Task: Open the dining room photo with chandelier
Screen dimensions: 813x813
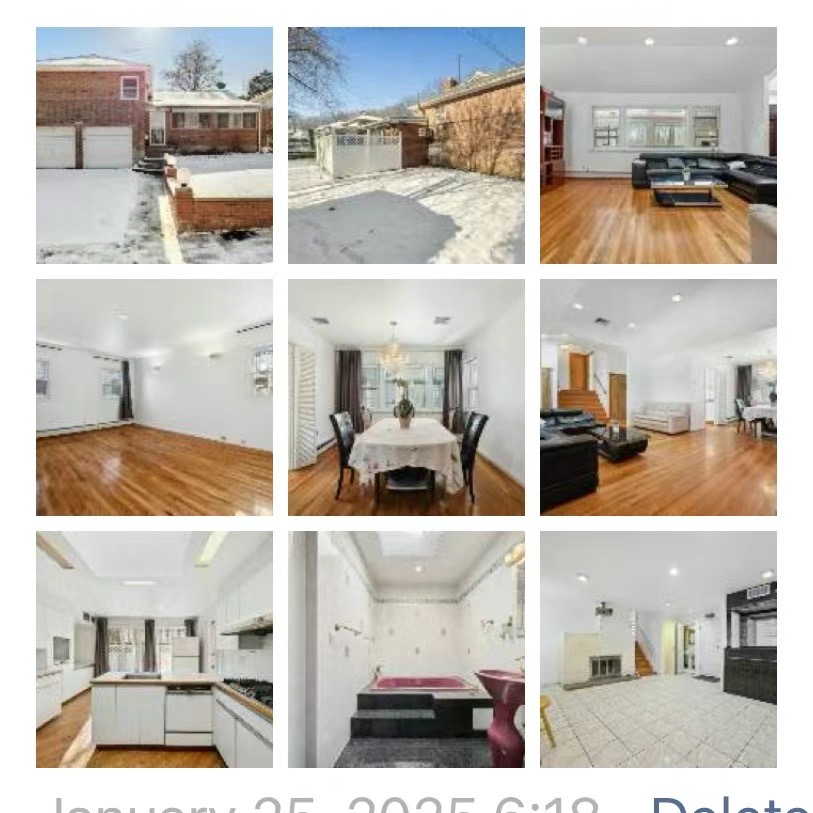Action: click(406, 397)
